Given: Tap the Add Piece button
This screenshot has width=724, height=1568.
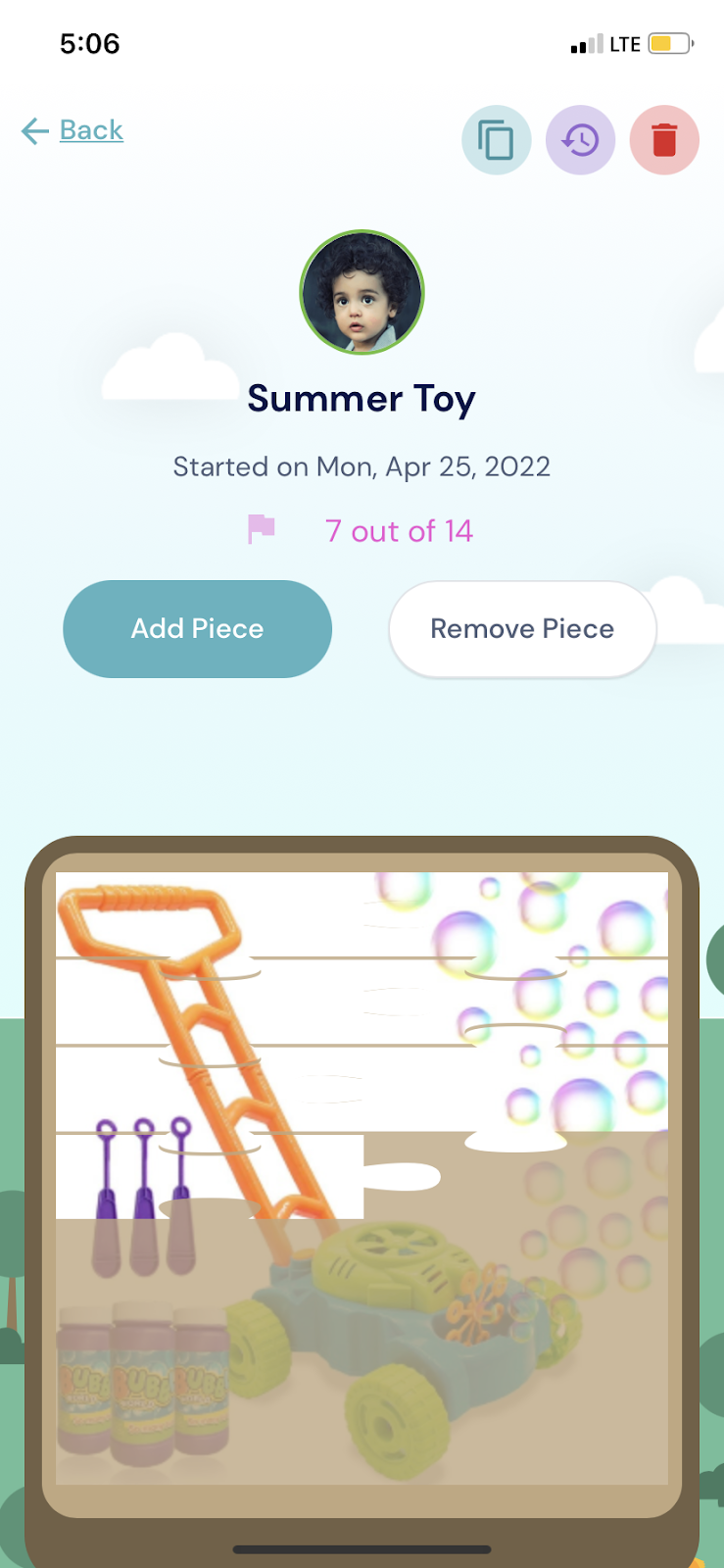Looking at the screenshot, I should pyautogui.click(x=198, y=629).
